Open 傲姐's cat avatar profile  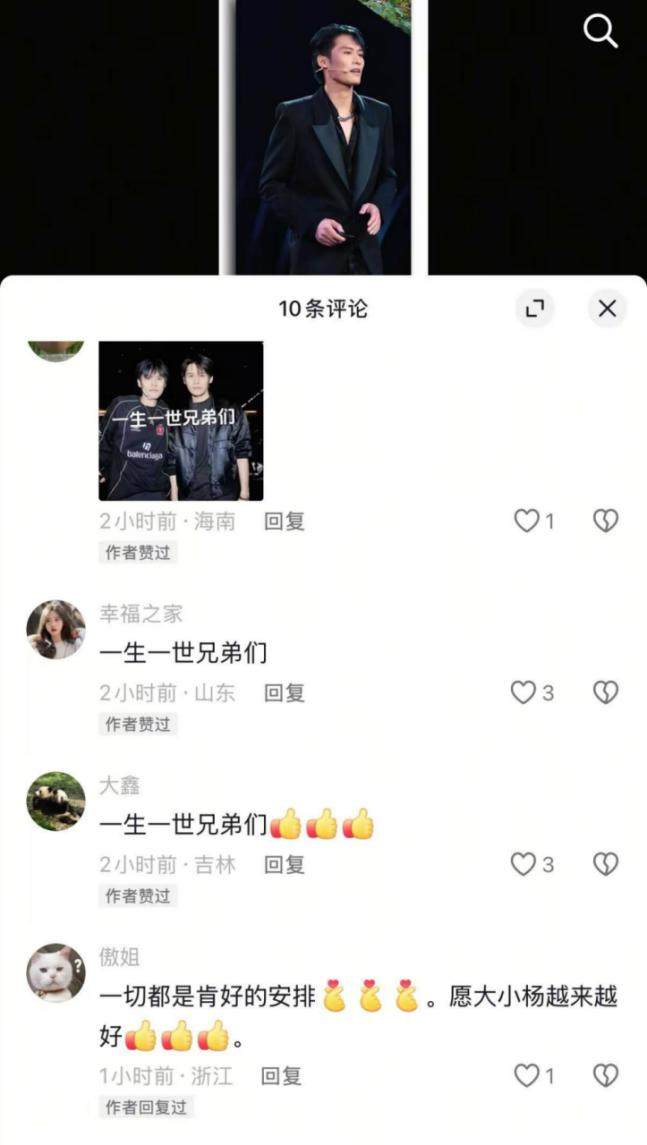[56, 973]
